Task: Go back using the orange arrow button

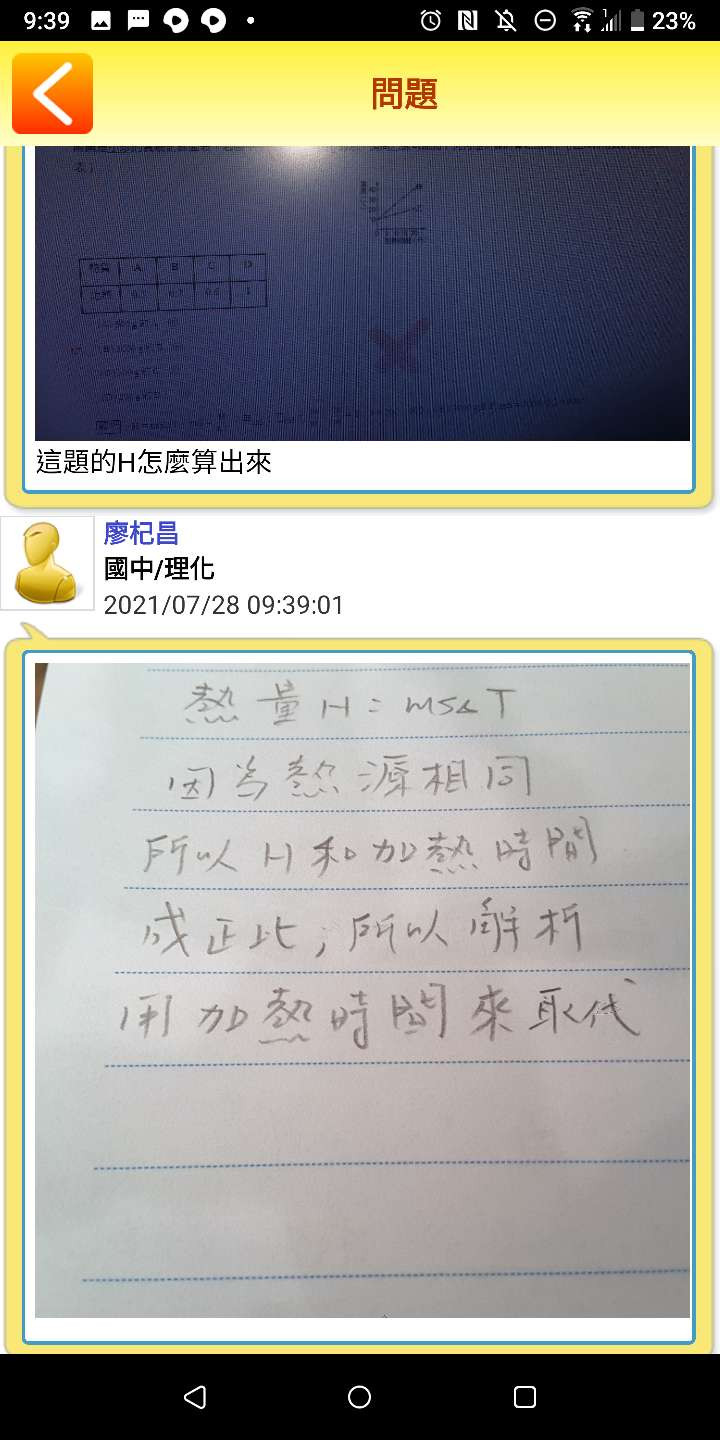Action: (x=52, y=93)
